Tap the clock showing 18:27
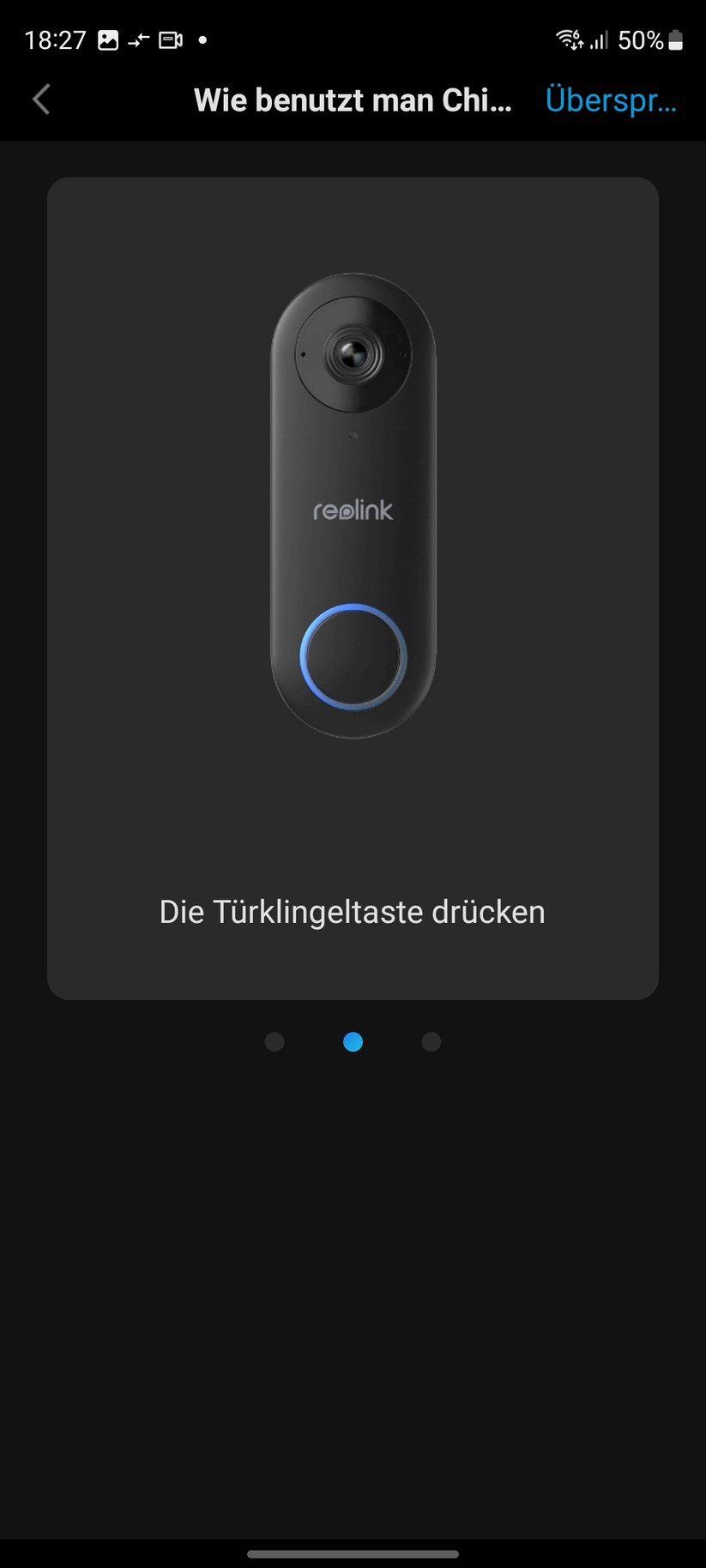Viewport: 706px width, 1568px height. click(x=56, y=39)
